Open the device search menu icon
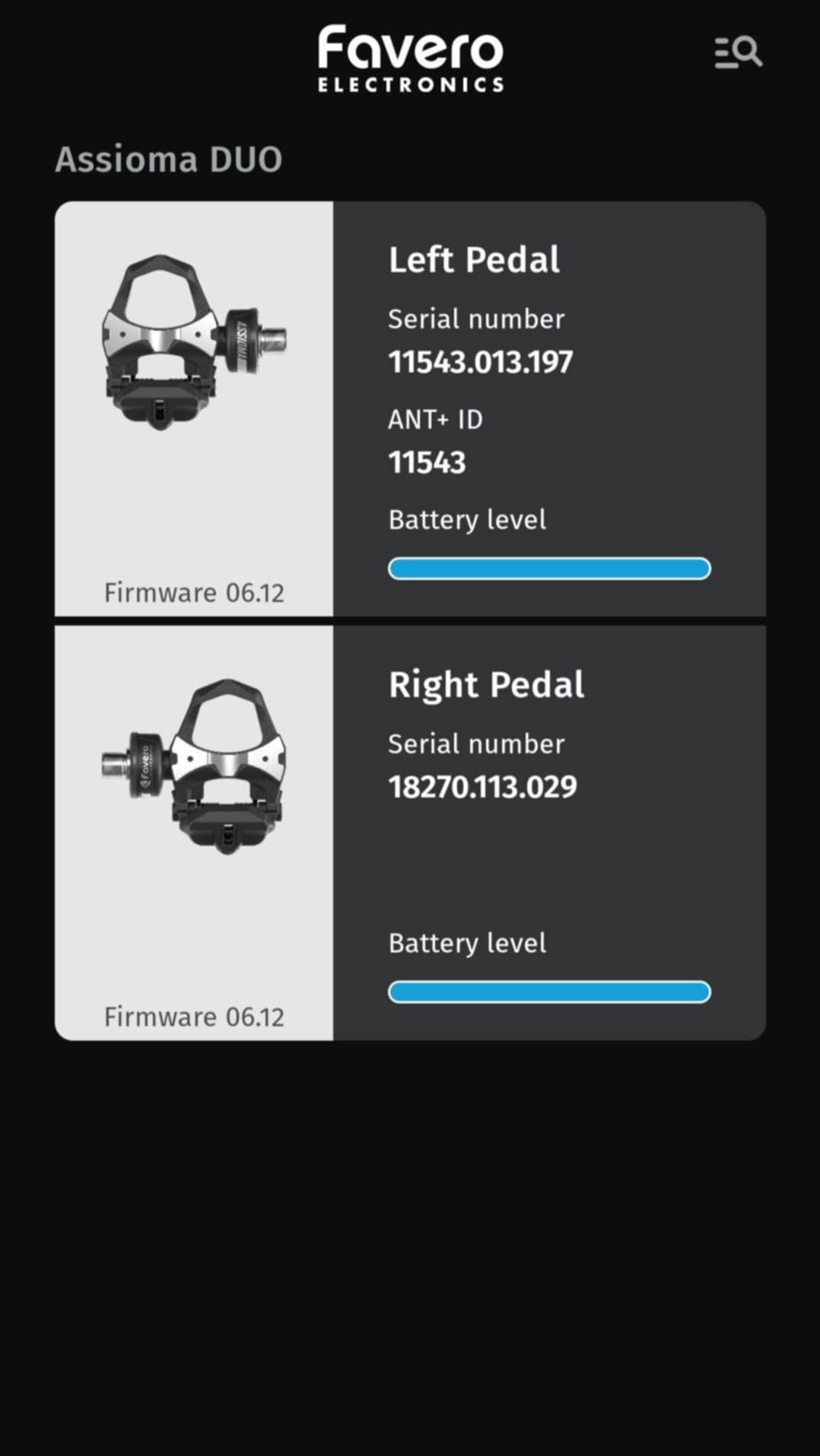The image size is (820, 1456). pos(738,52)
